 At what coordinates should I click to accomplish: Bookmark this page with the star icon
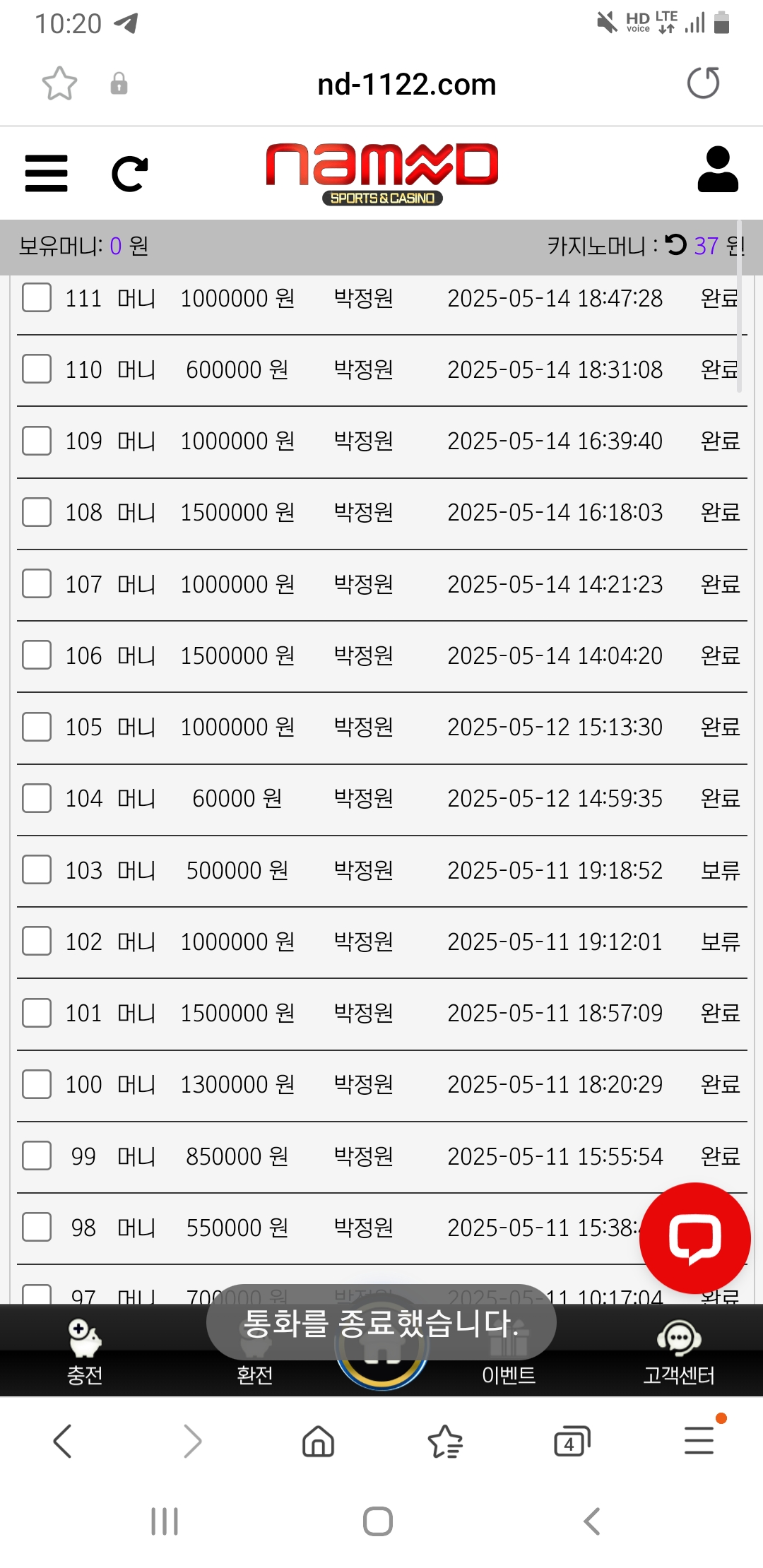[x=59, y=83]
